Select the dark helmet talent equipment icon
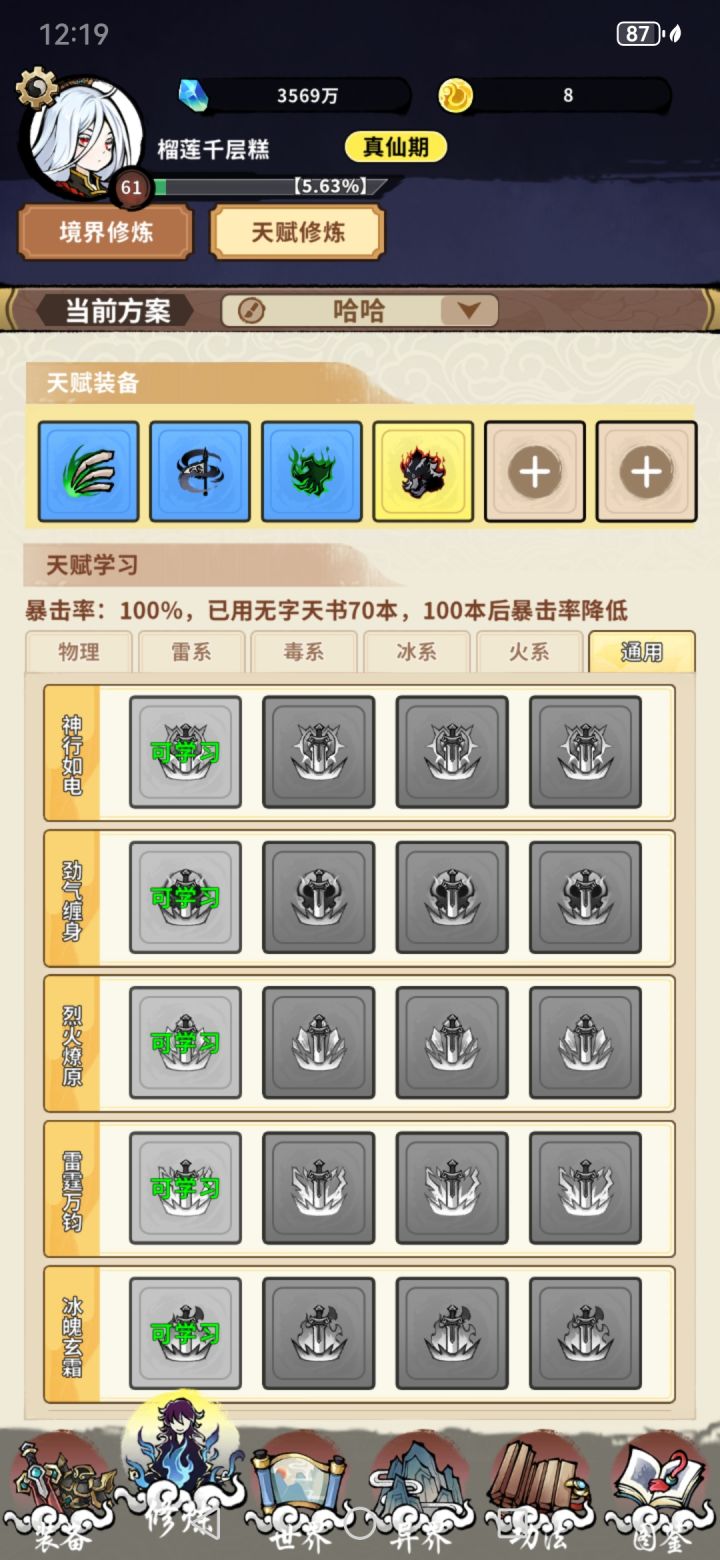 423,470
